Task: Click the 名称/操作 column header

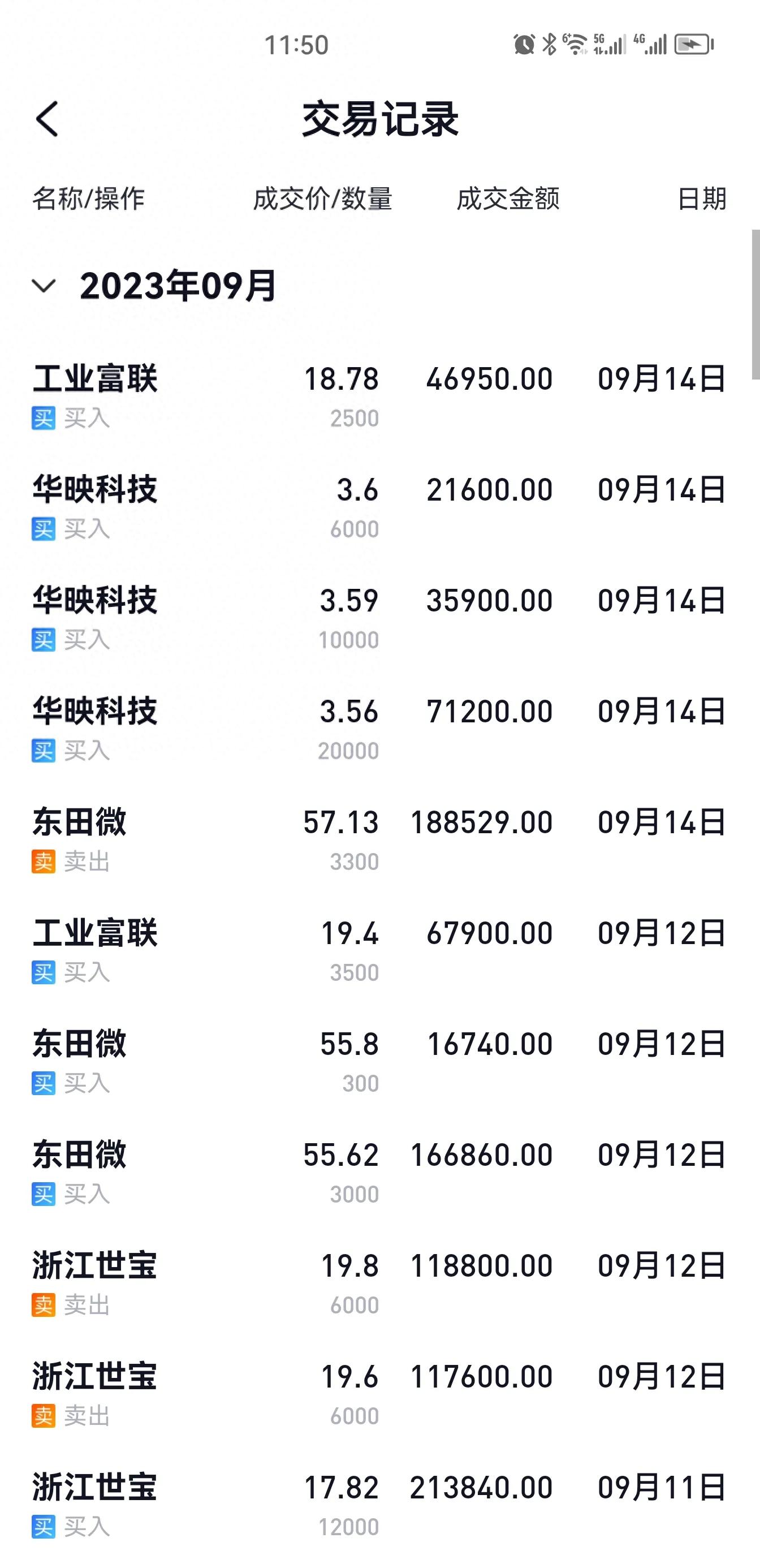Action: [89, 199]
